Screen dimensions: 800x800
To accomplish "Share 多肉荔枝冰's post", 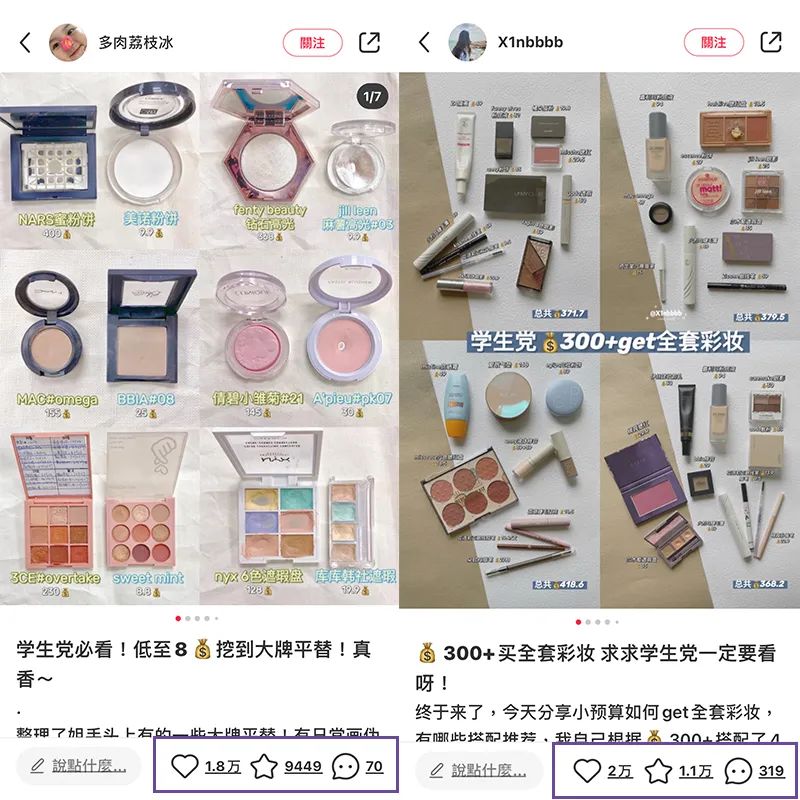I will coord(369,43).
